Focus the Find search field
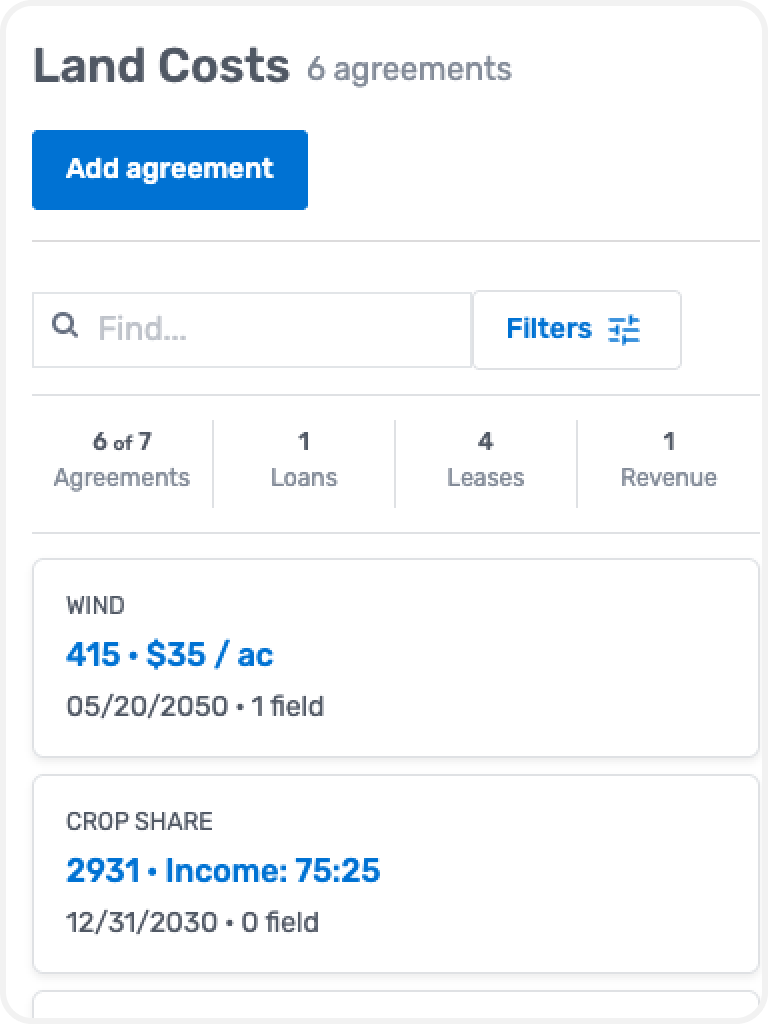The height and width of the screenshot is (1024, 768). [270, 329]
